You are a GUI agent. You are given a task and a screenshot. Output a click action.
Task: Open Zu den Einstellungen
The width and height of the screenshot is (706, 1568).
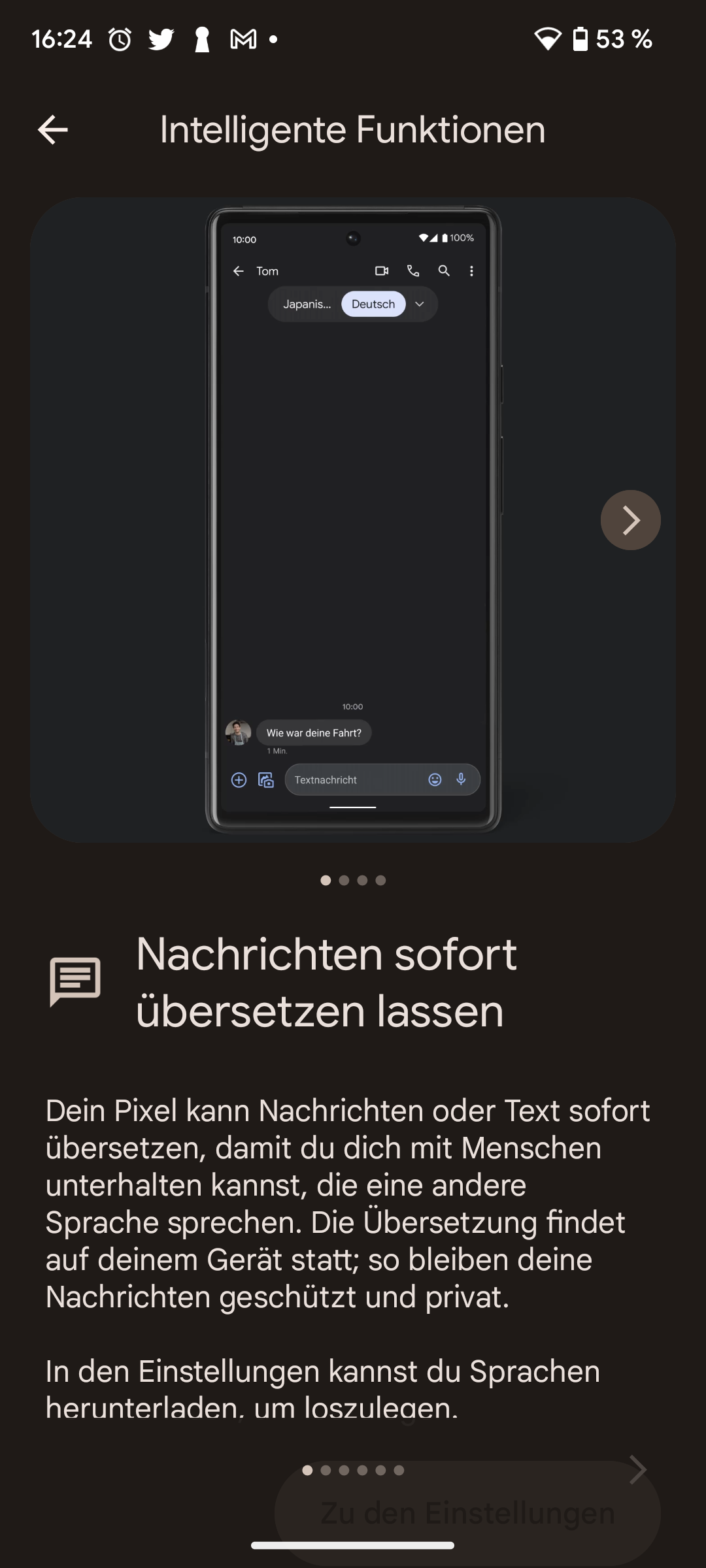pos(467,1512)
